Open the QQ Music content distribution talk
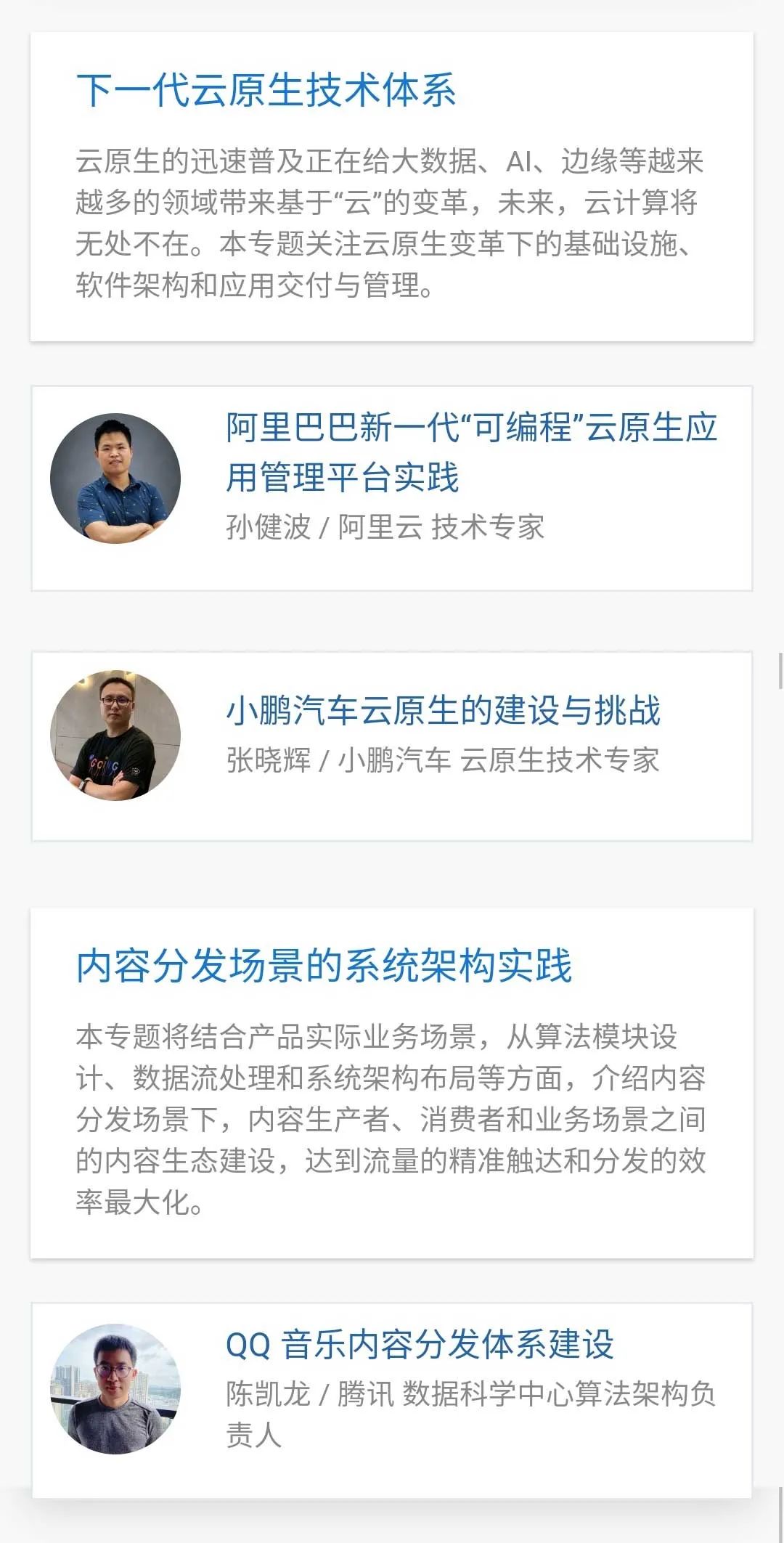 click(420, 1345)
